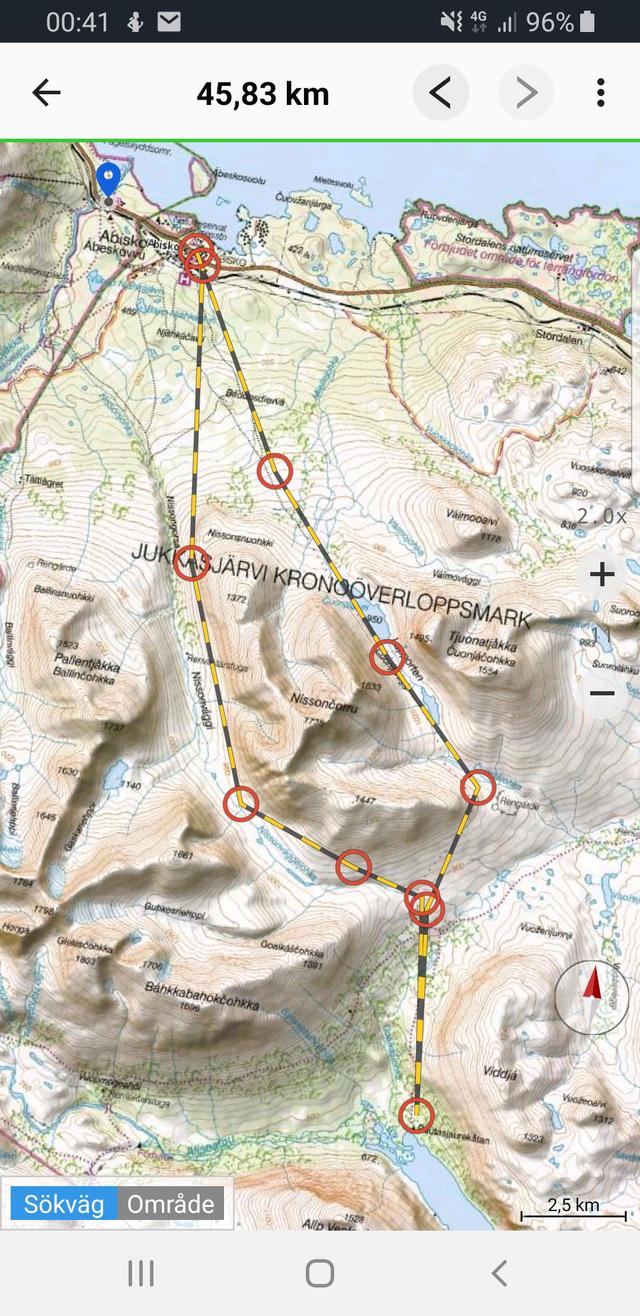Switch to Område mode
640x1316 pixels.
(x=170, y=1204)
